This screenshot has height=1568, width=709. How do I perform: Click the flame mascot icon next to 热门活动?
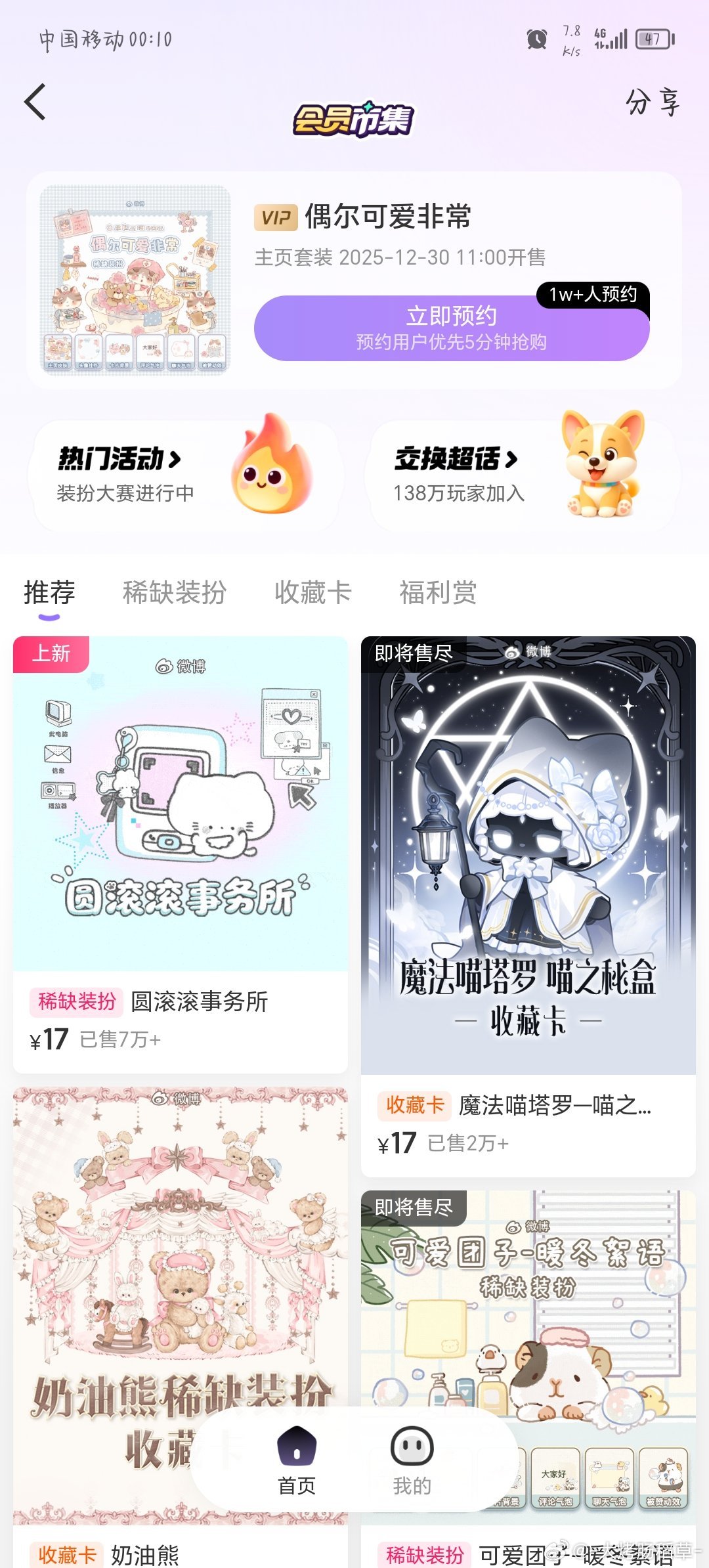tap(270, 470)
